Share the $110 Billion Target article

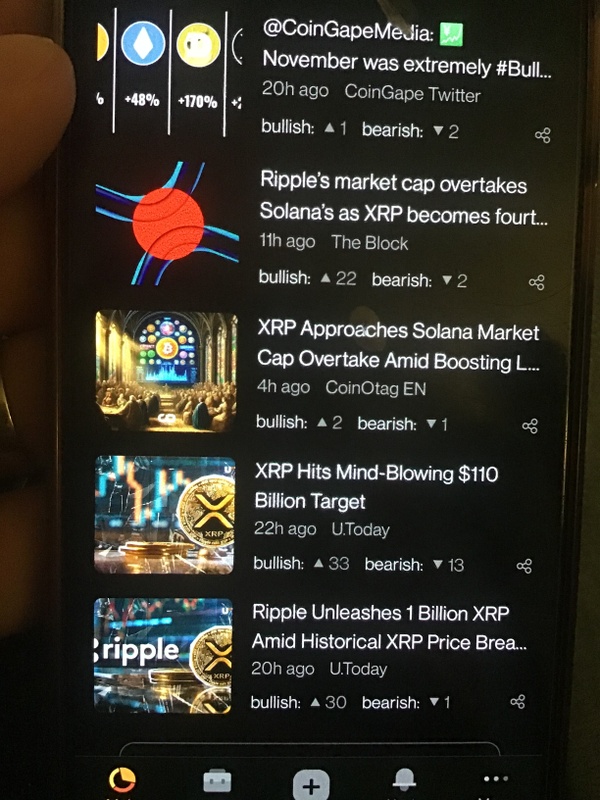tap(524, 566)
